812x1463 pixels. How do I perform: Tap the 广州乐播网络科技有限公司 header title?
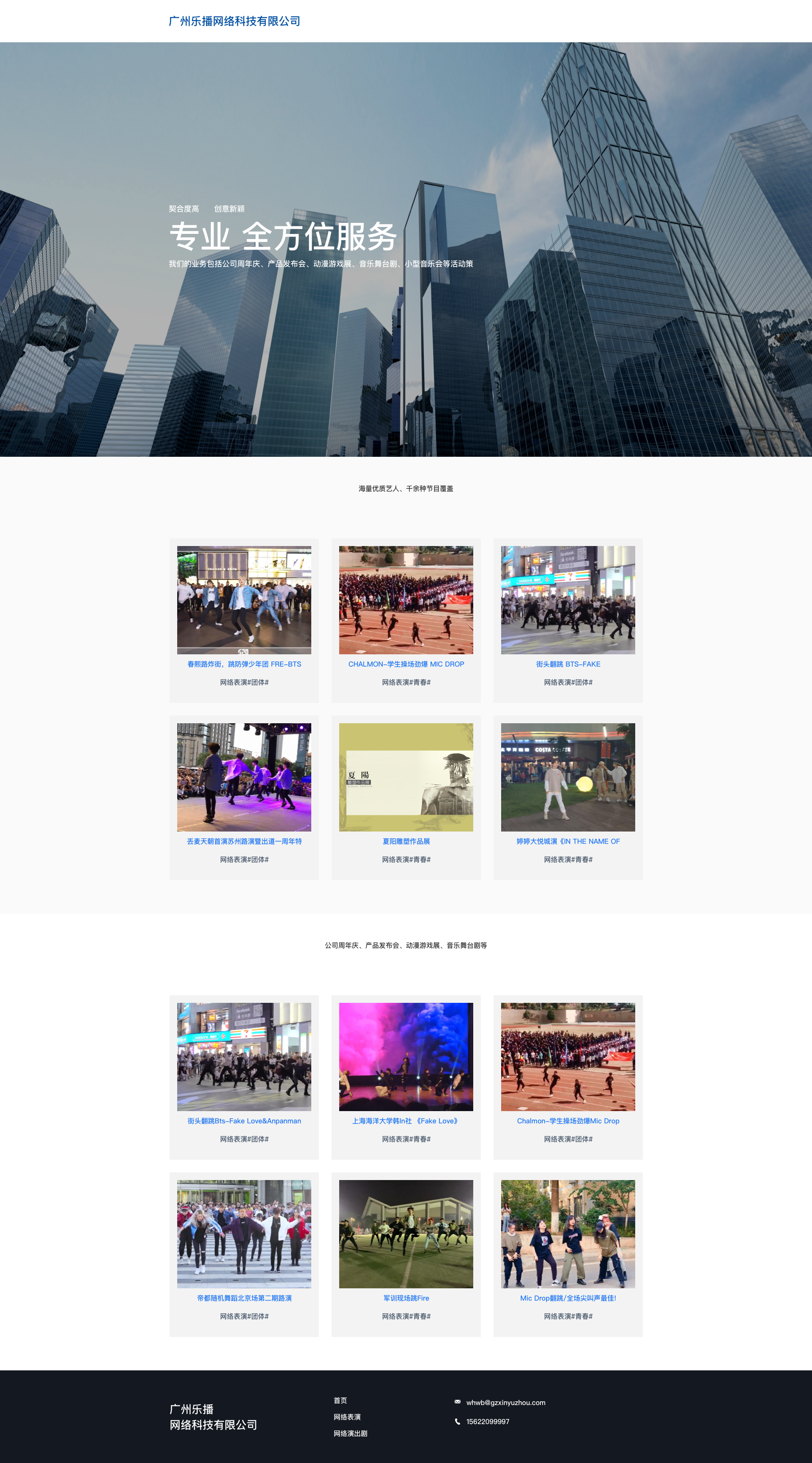(235, 21)
